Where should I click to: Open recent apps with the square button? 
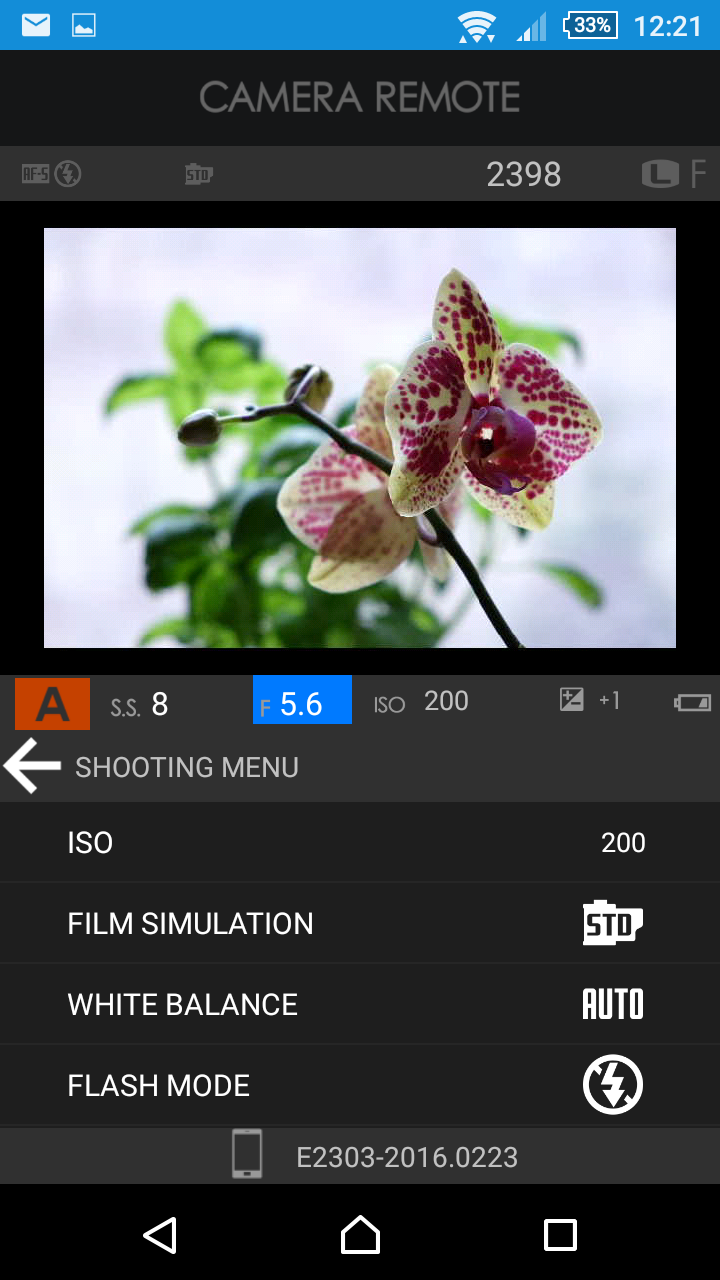(560, 1235)
